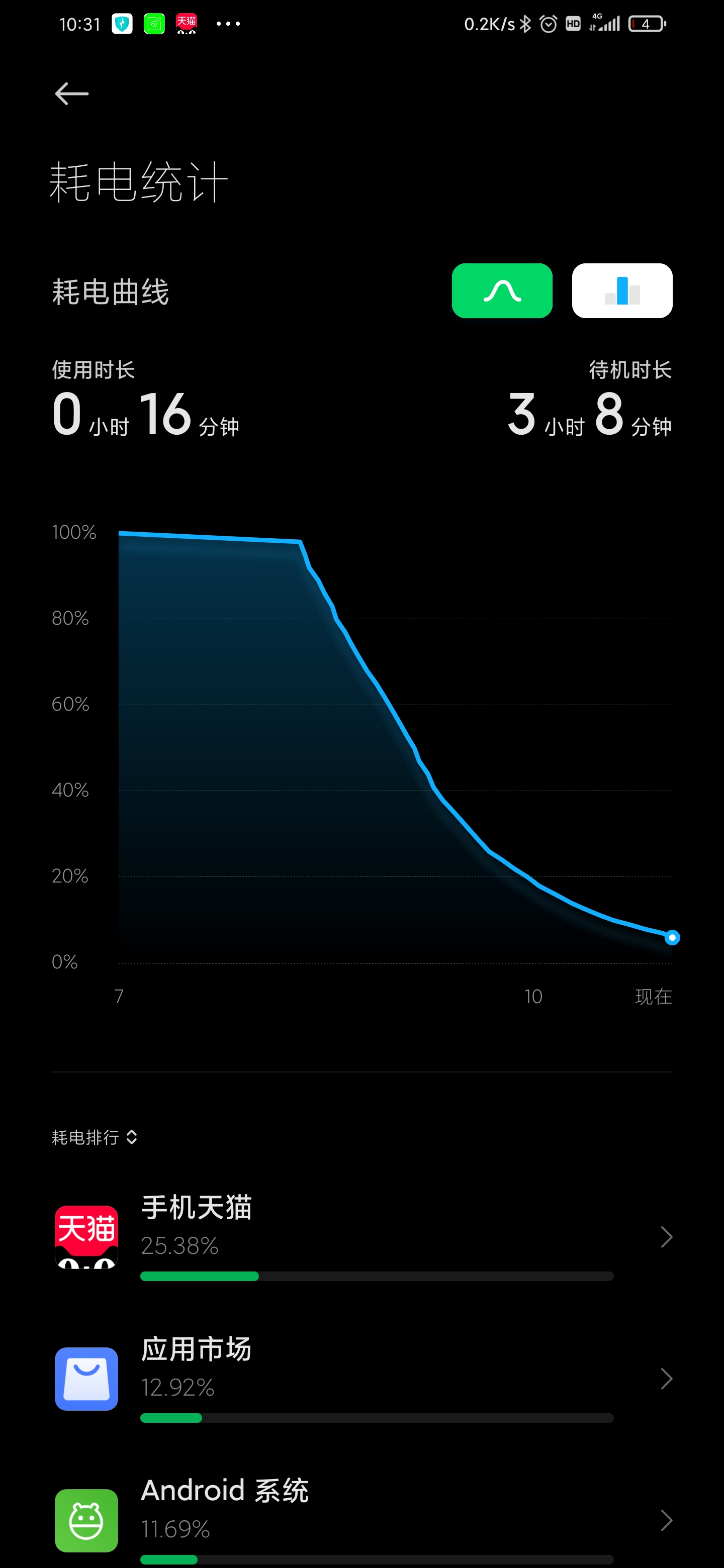Switch to the bar chart view

(622, 290)
